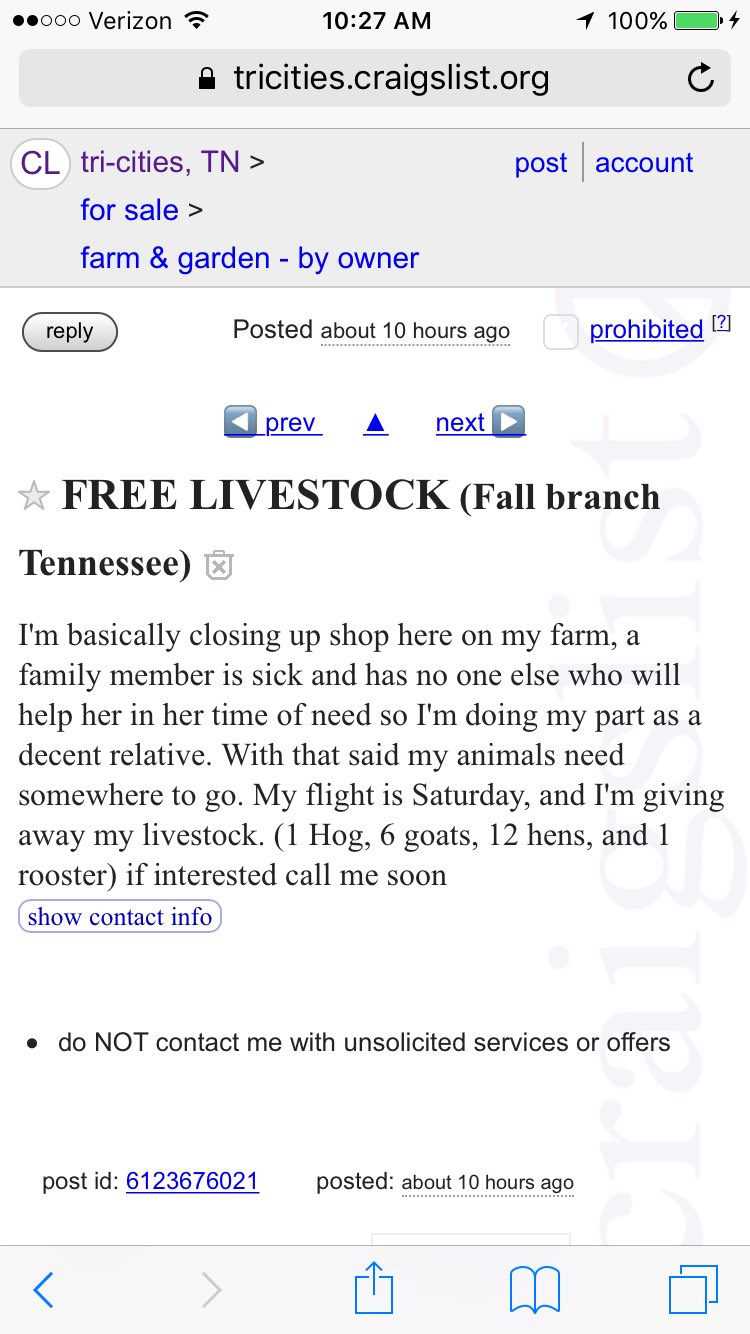Open the account link
This screenshot has height=1334, width=750.
click(644, 163)
